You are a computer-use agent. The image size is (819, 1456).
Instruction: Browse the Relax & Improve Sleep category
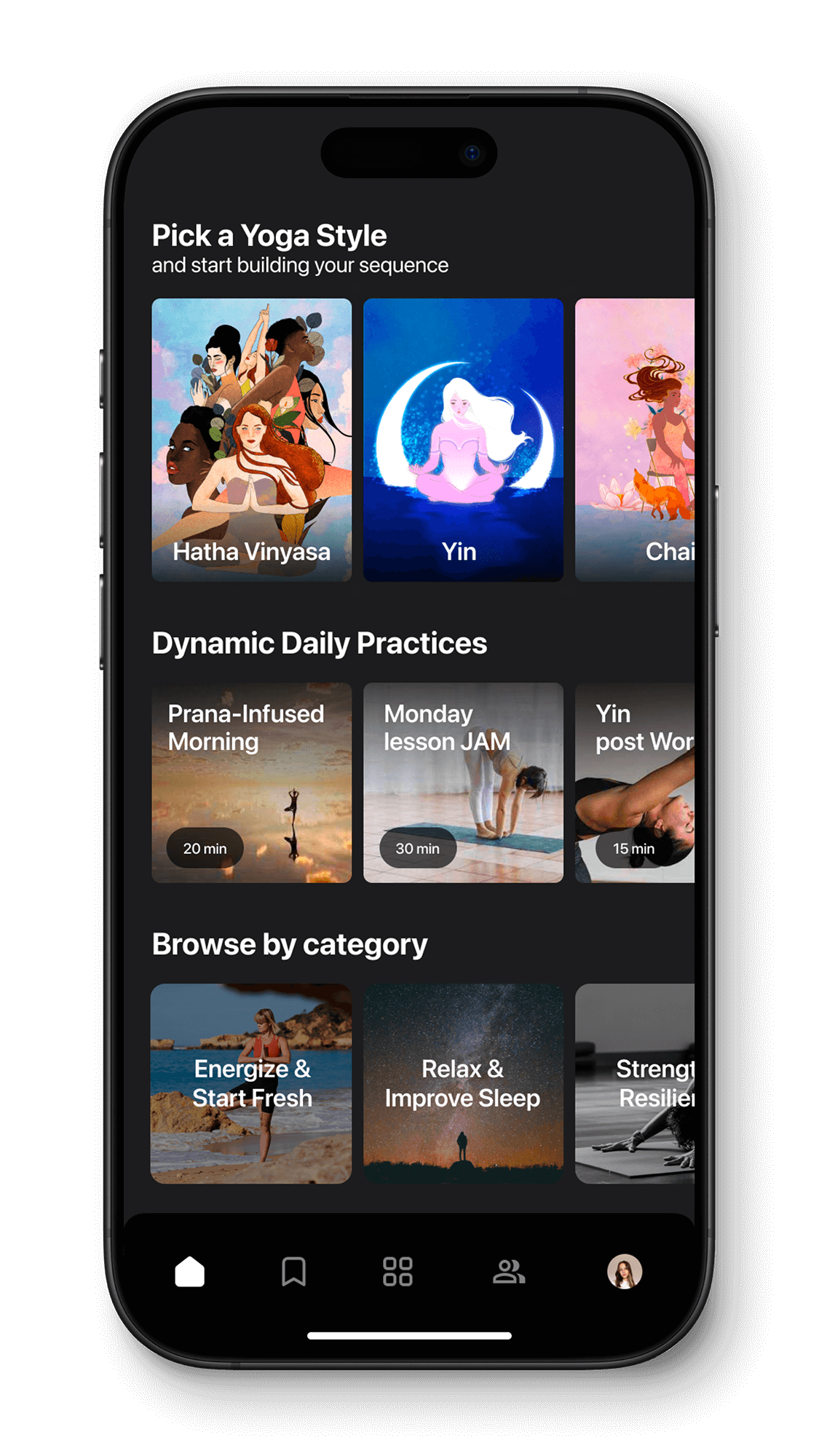click(463, 1083)
